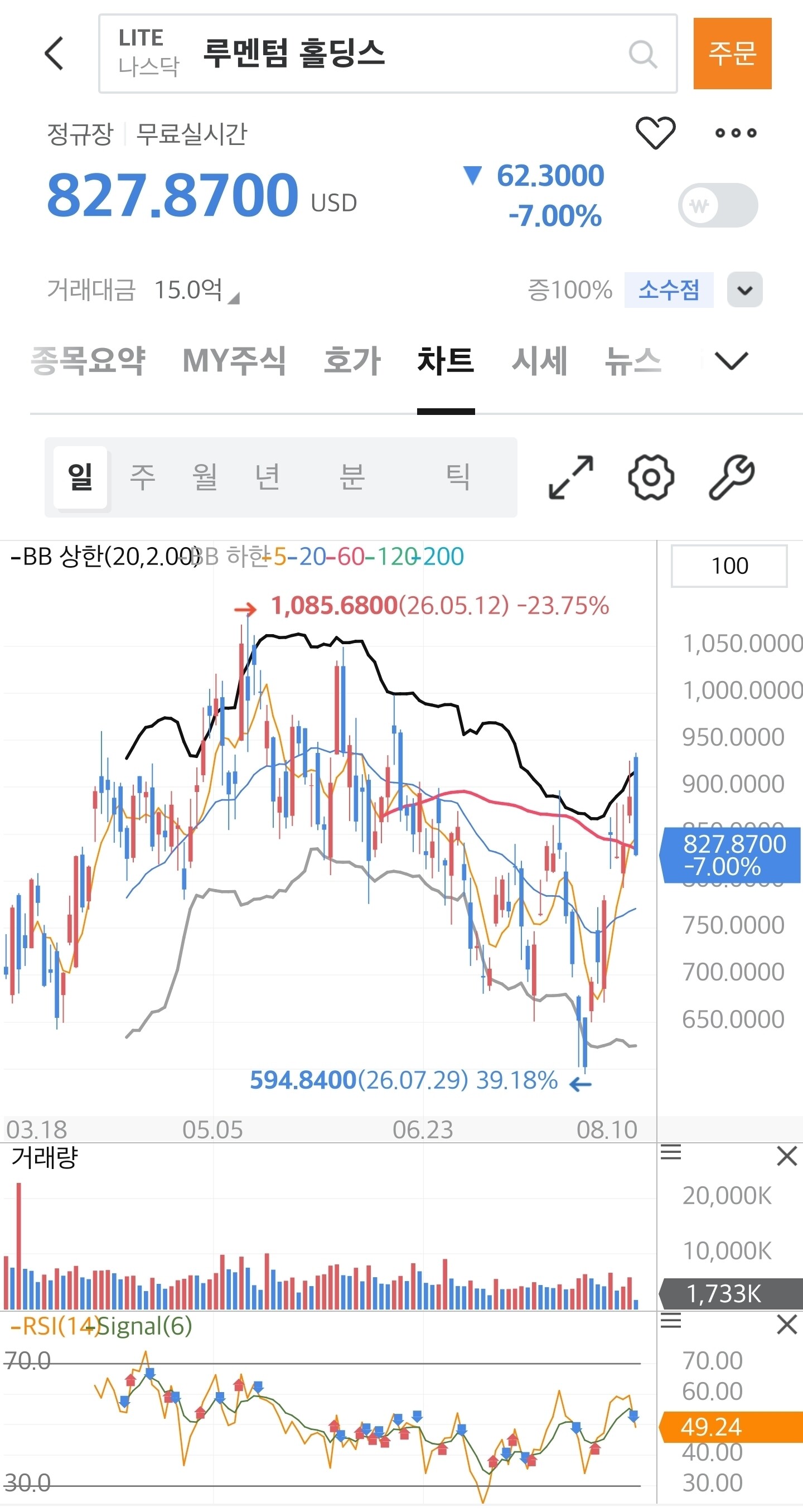
Task: Expand chart to full screen
Action: pos(570,477)
